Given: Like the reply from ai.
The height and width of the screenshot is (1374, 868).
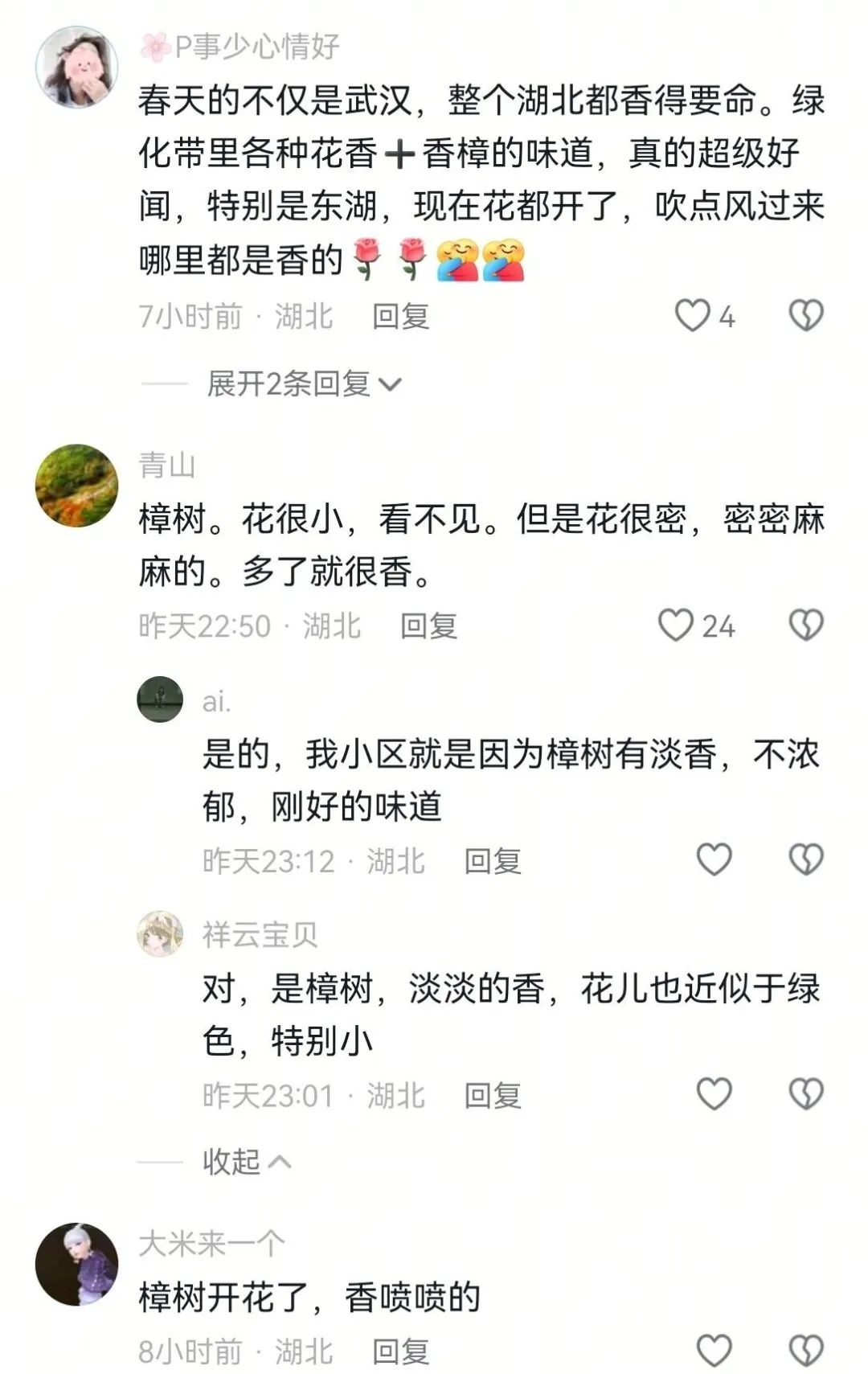Looking at the screenshot, I should 714,860.
